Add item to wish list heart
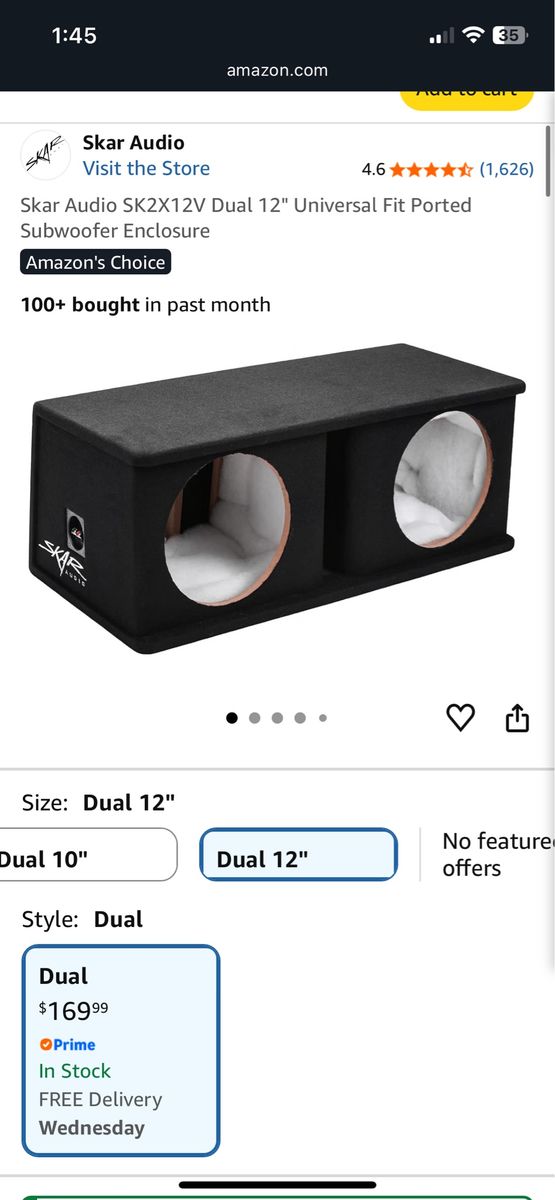 [x=460, y=717]
